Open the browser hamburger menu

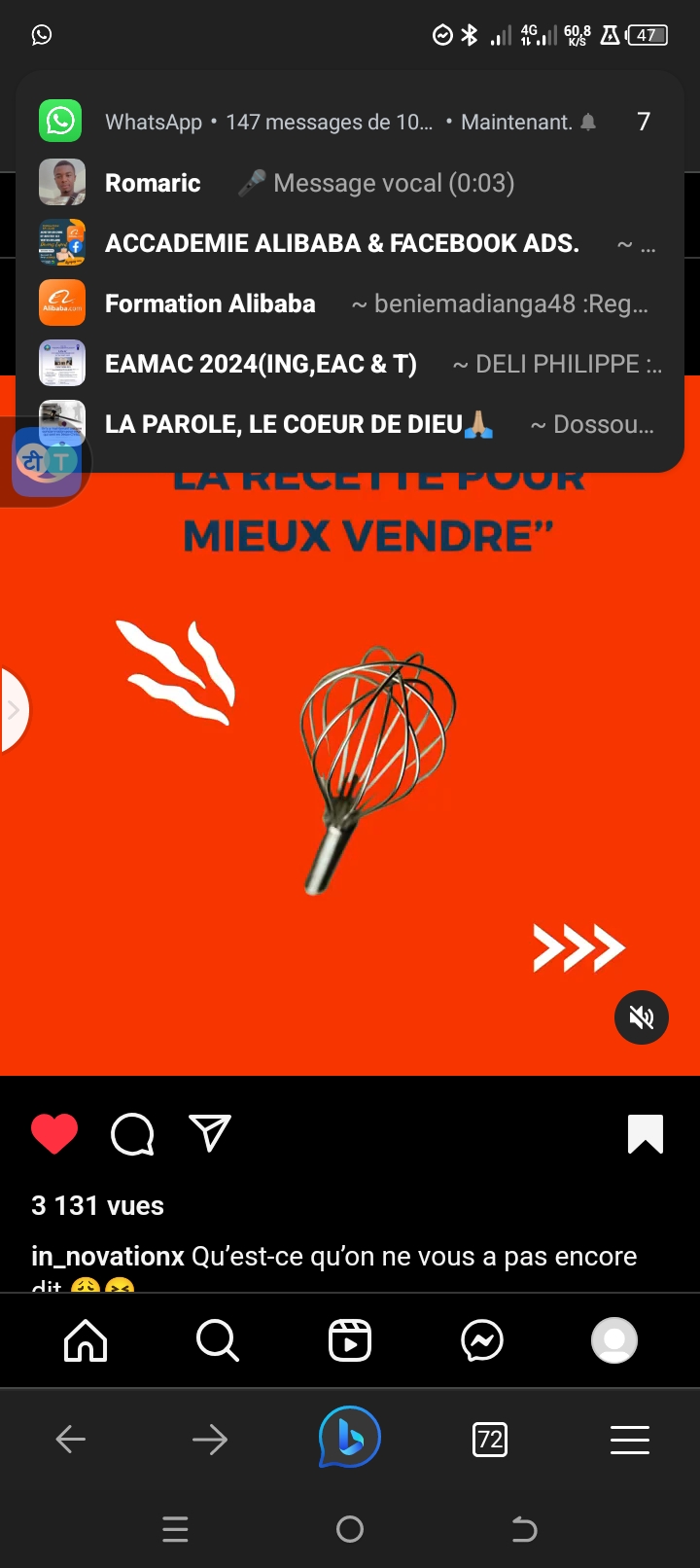(x=629, y=1439)
